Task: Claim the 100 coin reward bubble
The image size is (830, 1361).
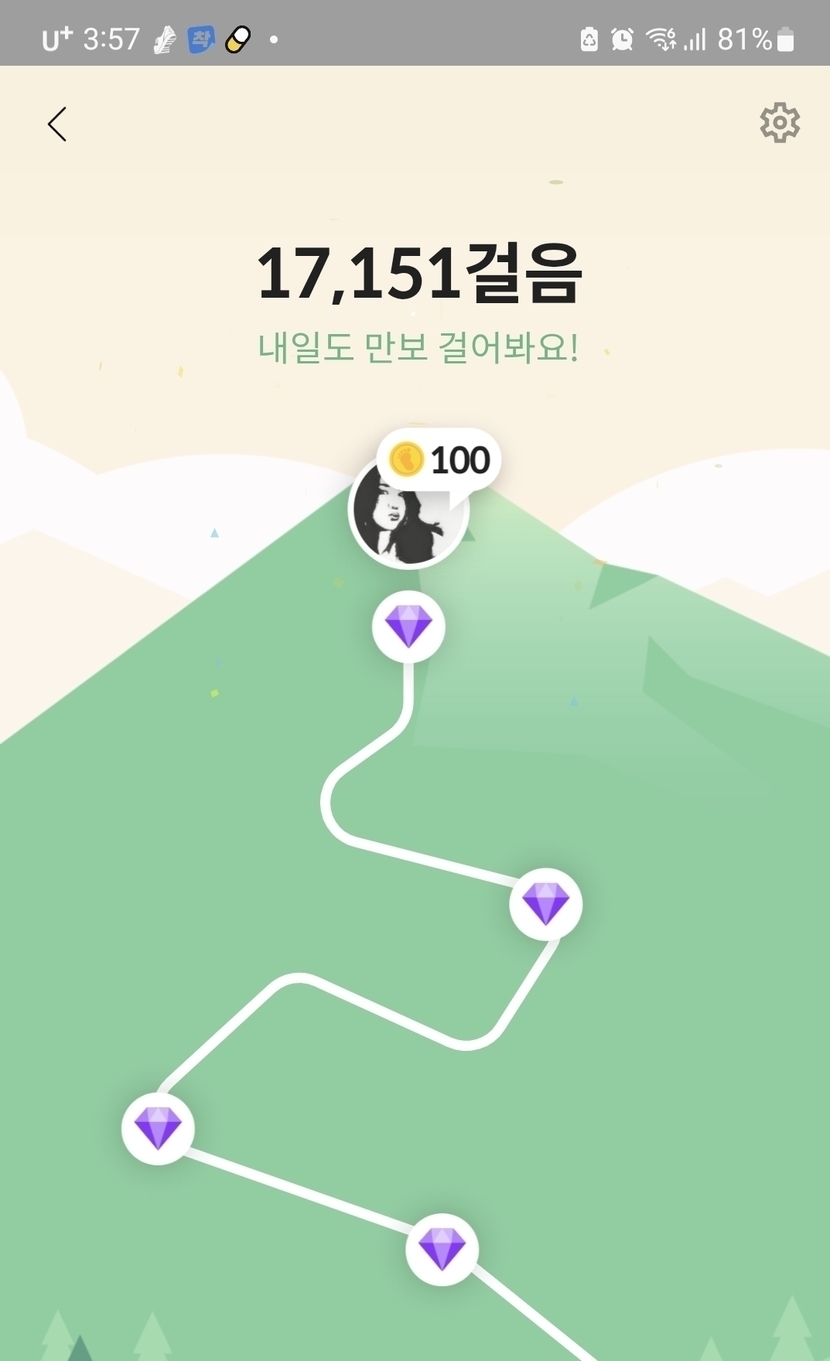Action: tap(440, 460)
